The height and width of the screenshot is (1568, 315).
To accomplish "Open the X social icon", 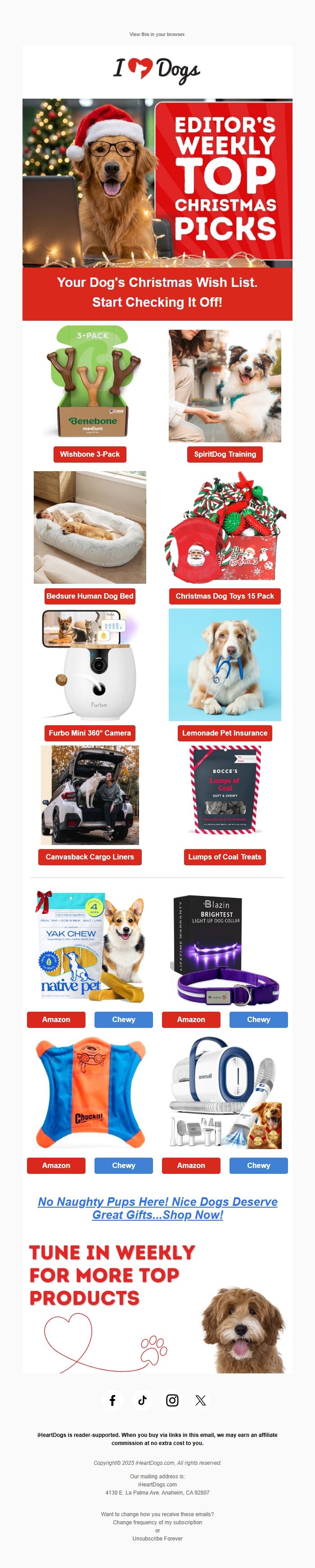I will coord(201,1400).
